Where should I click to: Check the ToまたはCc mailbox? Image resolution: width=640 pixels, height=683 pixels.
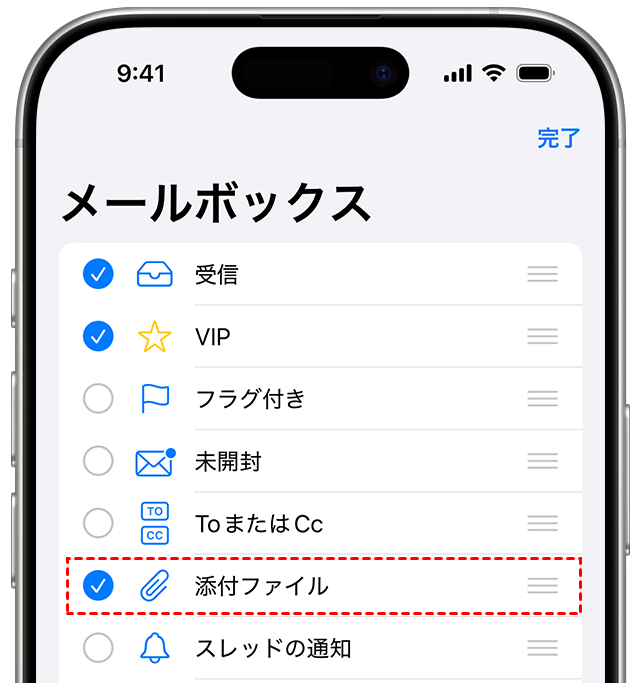pos(98,523)
